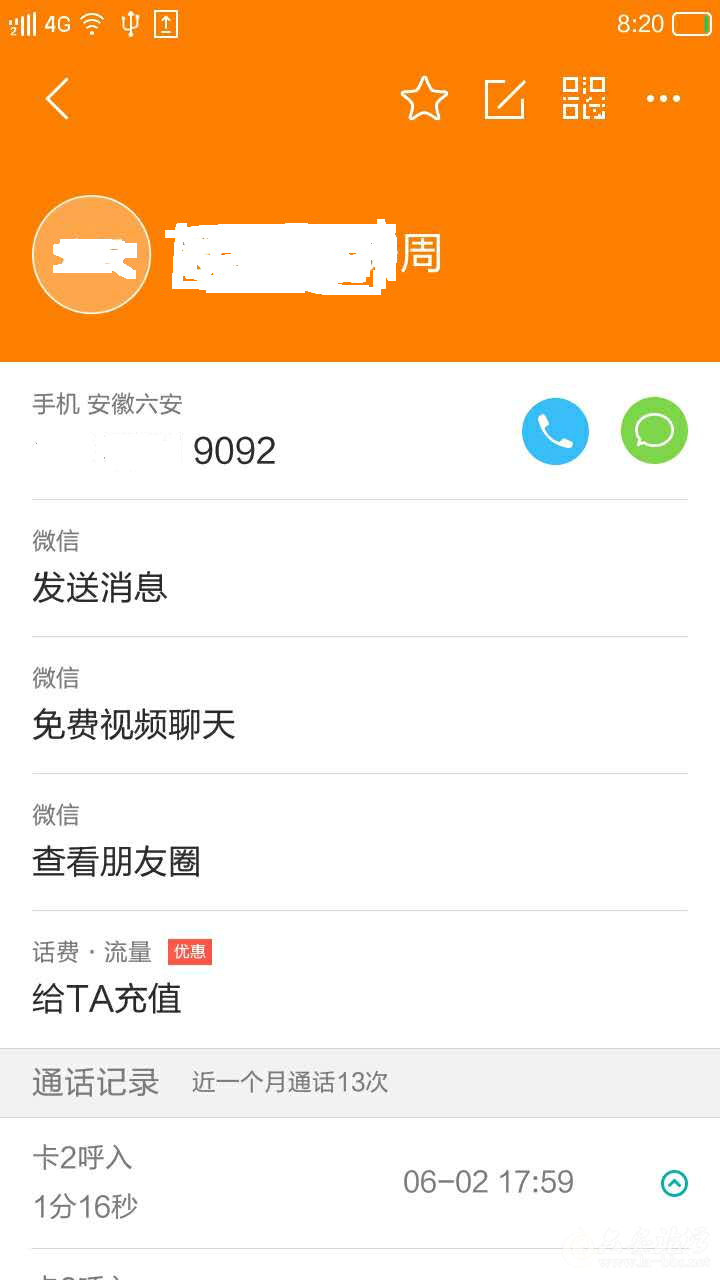Image resolution: width=720 pixels, height=1280 pixels.
Task: Tap the blue phone call icon
Action: [x=555, y=431]
